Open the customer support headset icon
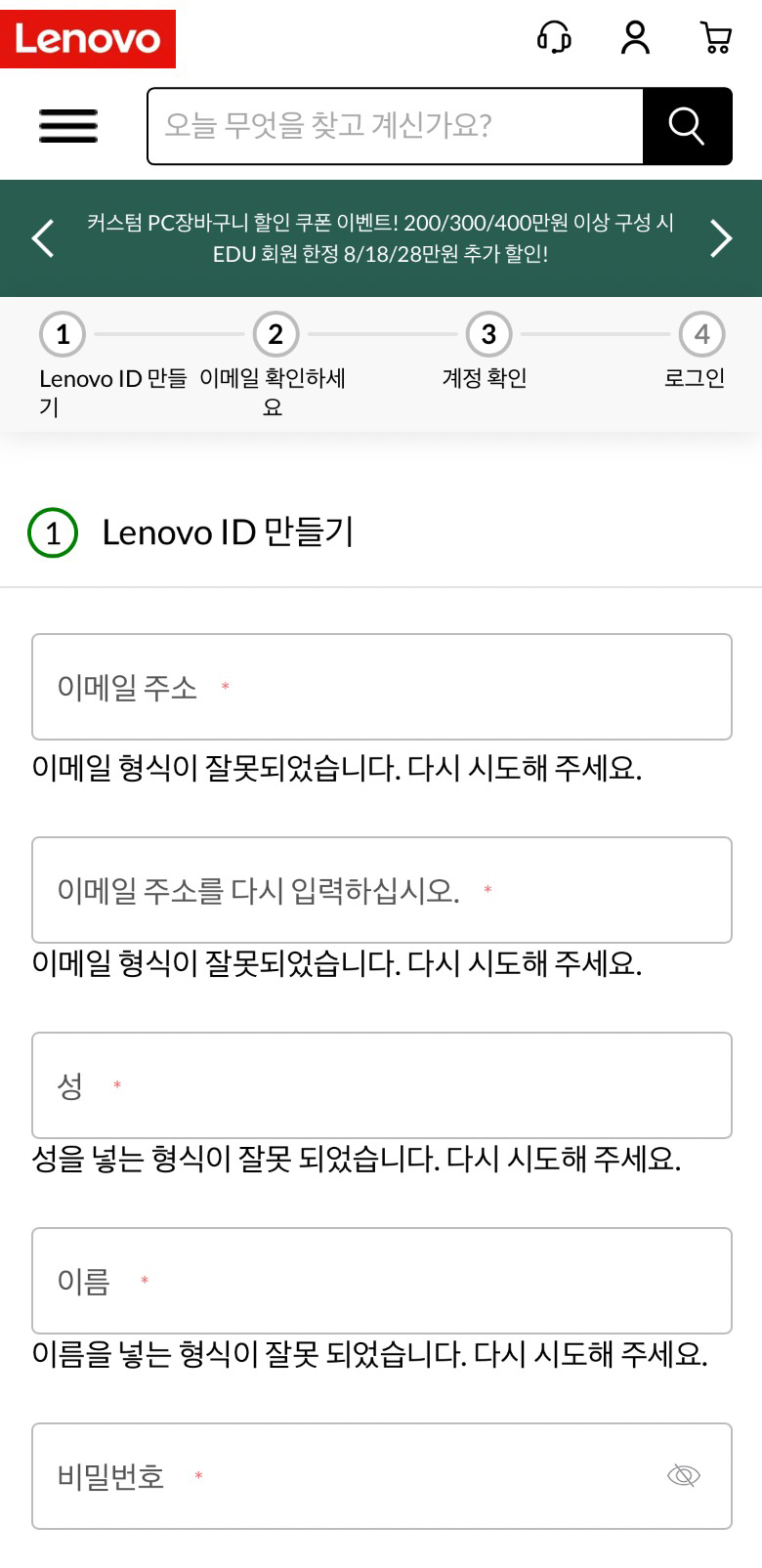The width and height of the screenshot is (762, 1568). (x=554, y=38)
